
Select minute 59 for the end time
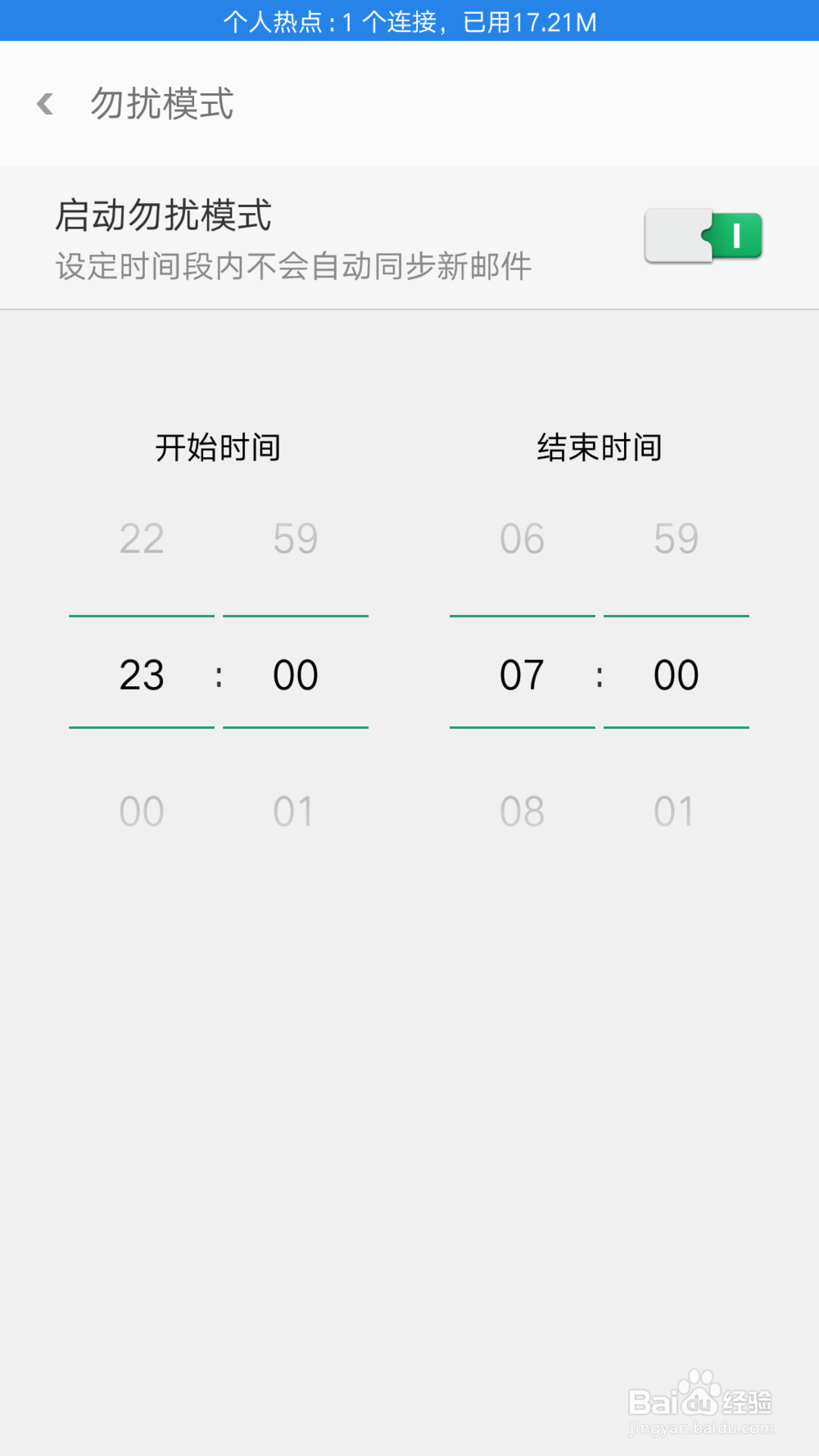pos(676,538)
